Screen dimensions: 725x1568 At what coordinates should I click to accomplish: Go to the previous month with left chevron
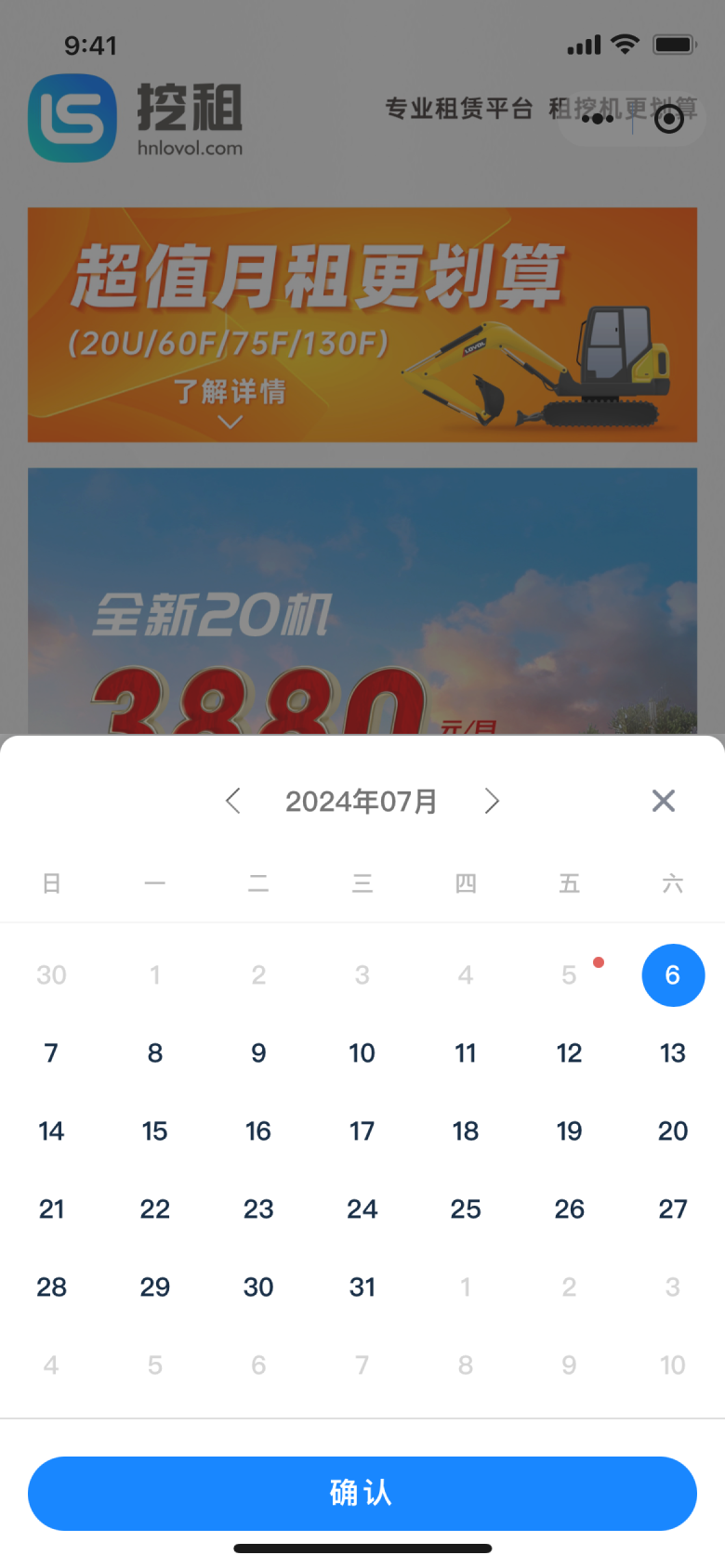(x=232, y=801)
